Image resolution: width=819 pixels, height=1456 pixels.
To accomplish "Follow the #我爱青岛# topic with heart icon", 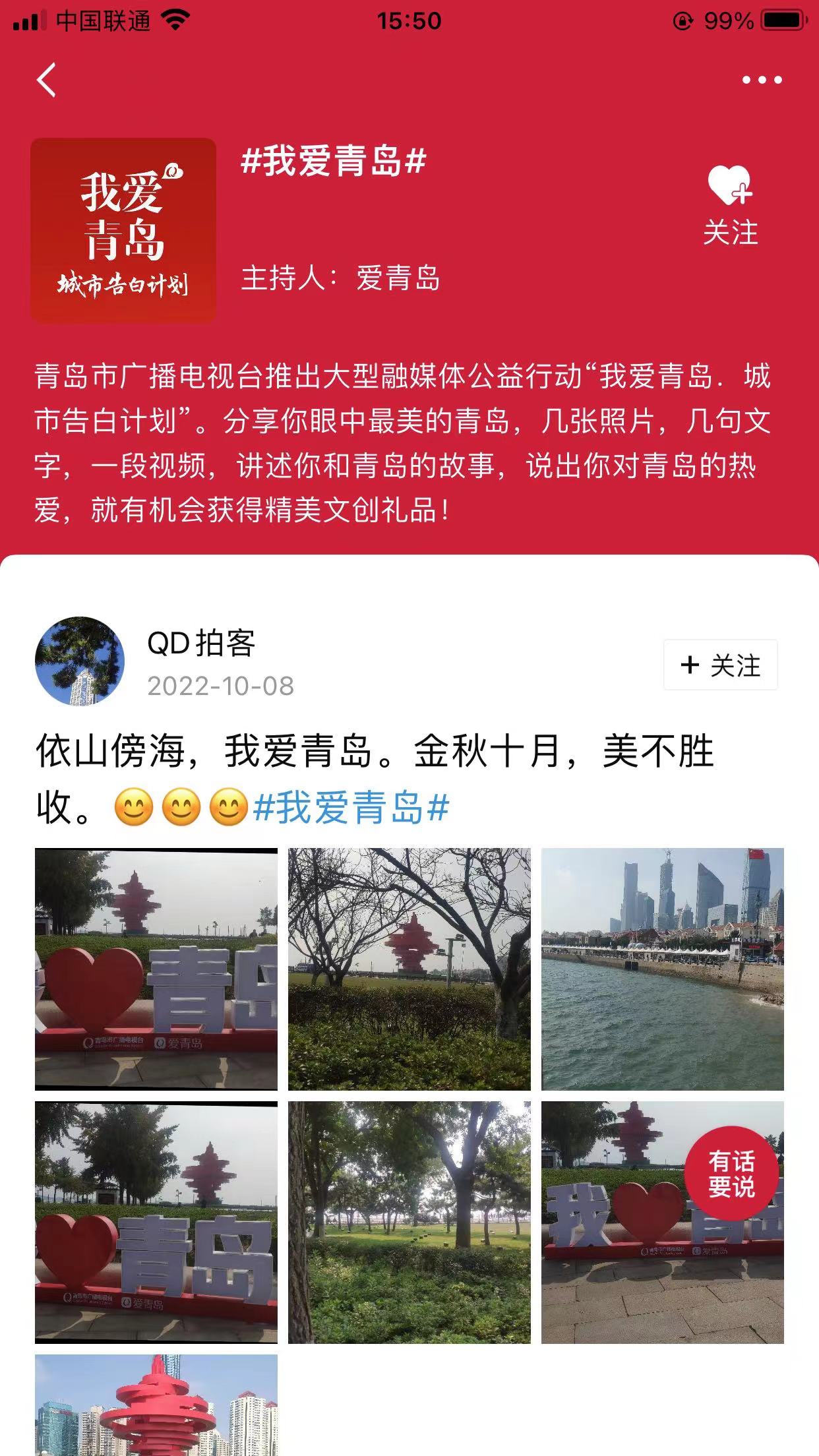I will (730, 204).
